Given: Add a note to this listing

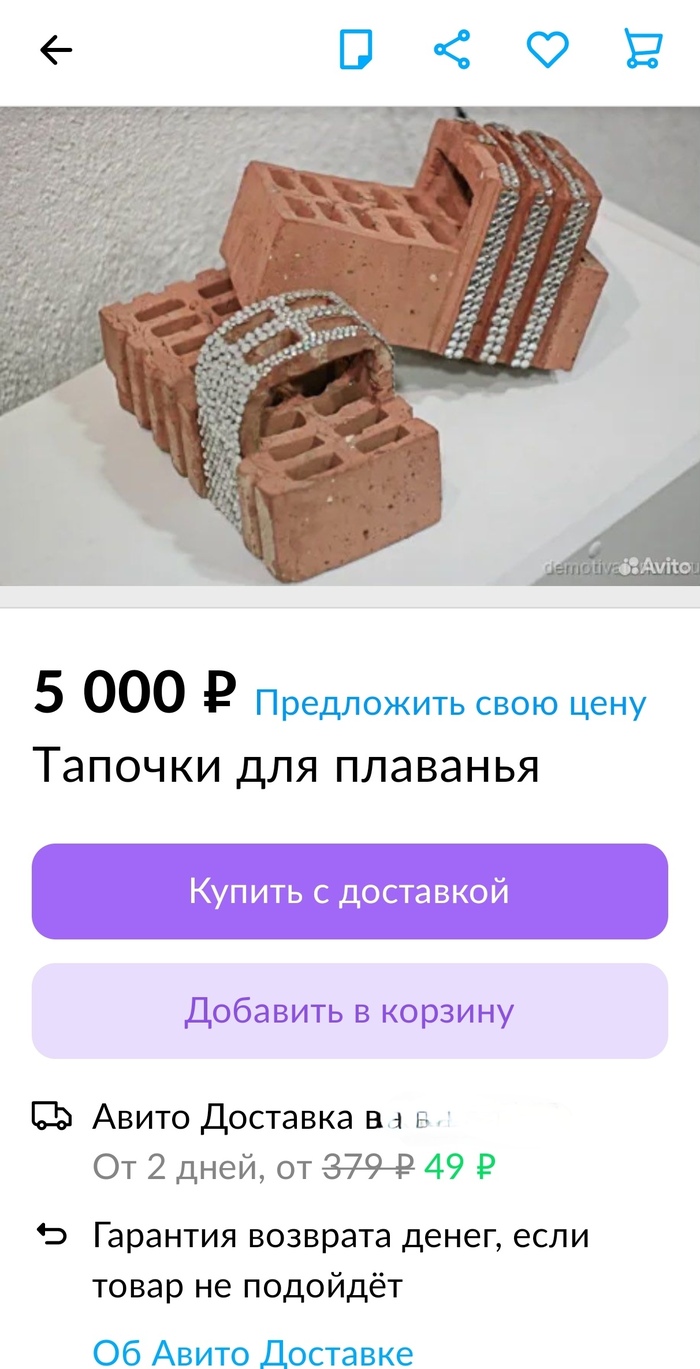Looking at the screenshot, I should [356, 49].
